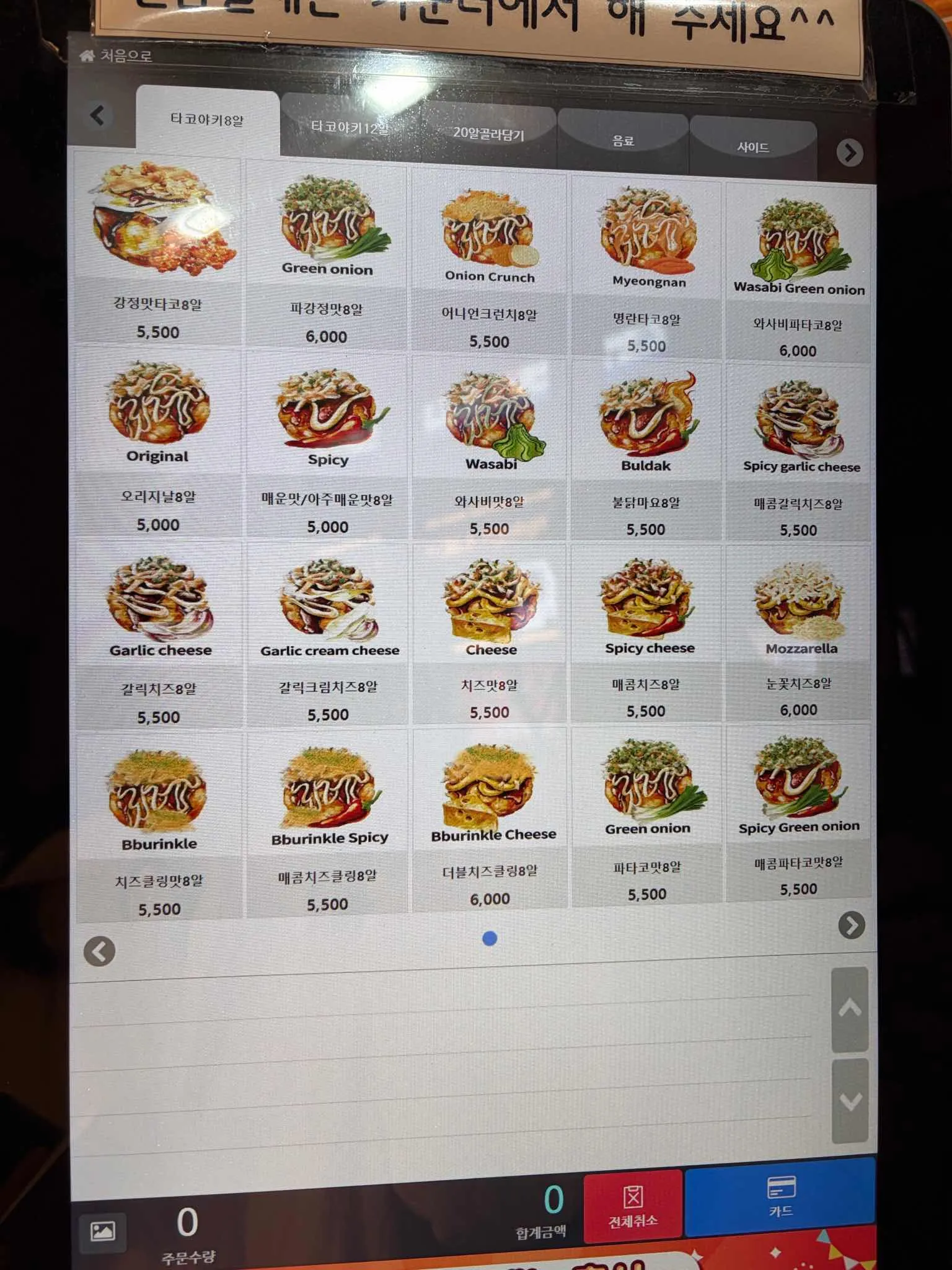The height and width of the screenshot is (1270, 952).
Task: Cancel entire order with 전체취소
Action: coord(633,1206)
